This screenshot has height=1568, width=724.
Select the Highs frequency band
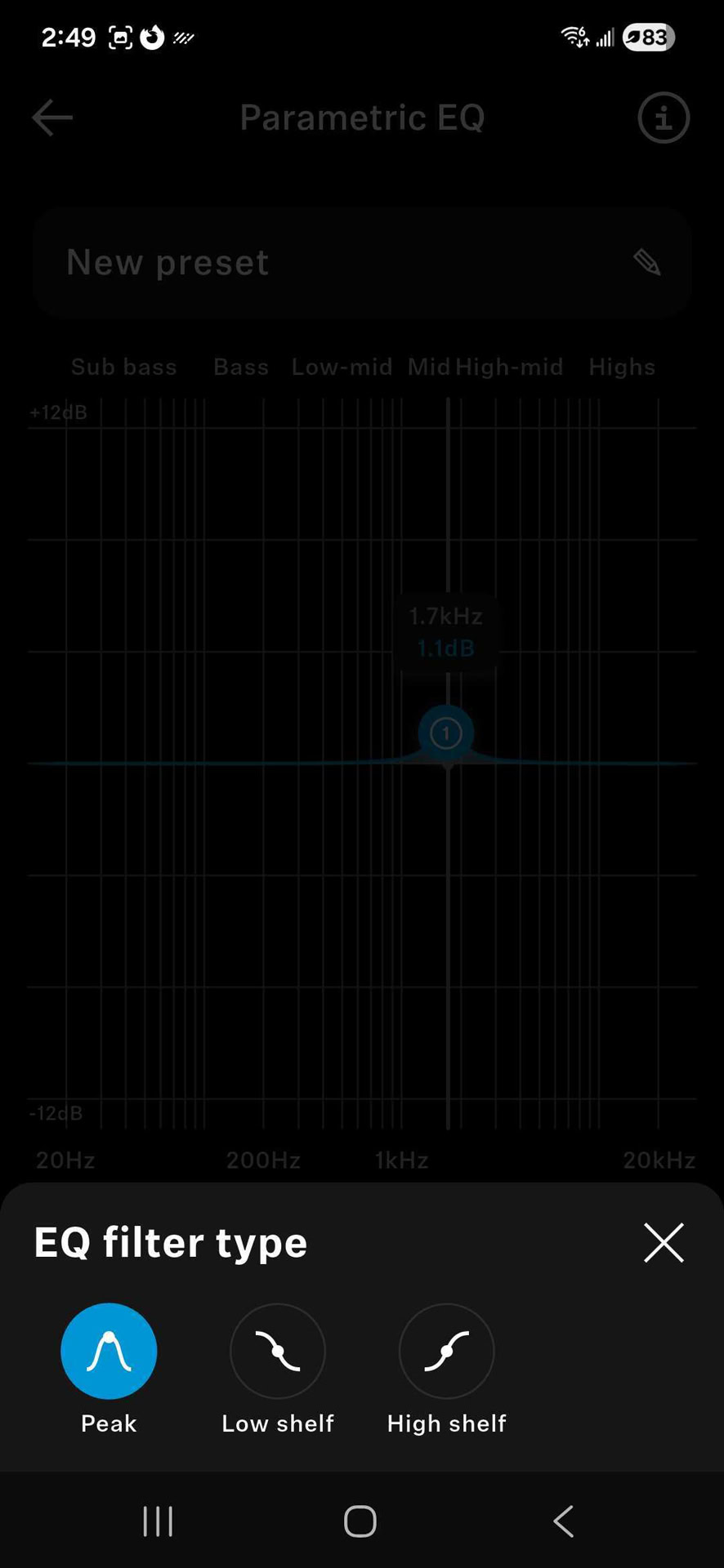tap(621, 367)
